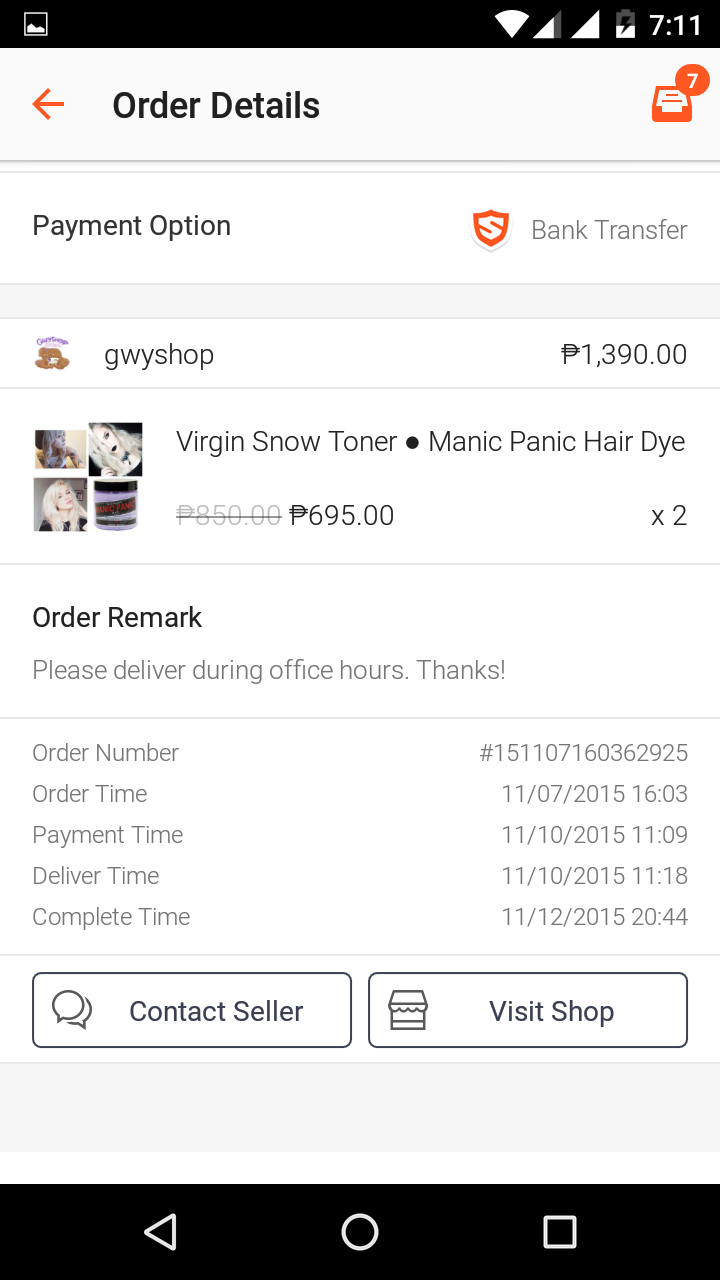Click the orange back arrow
The width and height of the screenshot is (720, 1280).
coord(47,103)
